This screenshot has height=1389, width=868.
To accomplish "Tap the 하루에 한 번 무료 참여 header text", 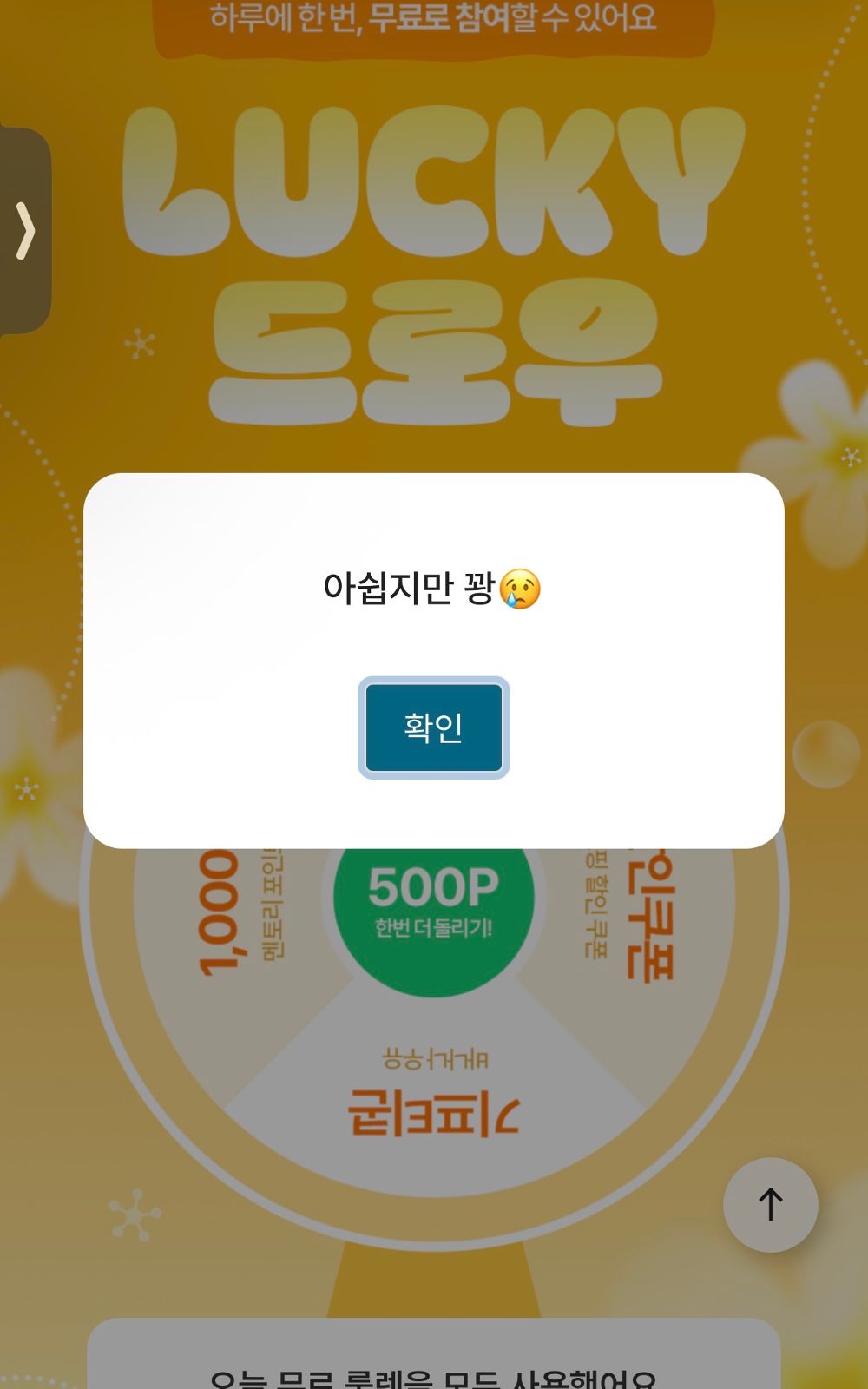I will (434, 17).
